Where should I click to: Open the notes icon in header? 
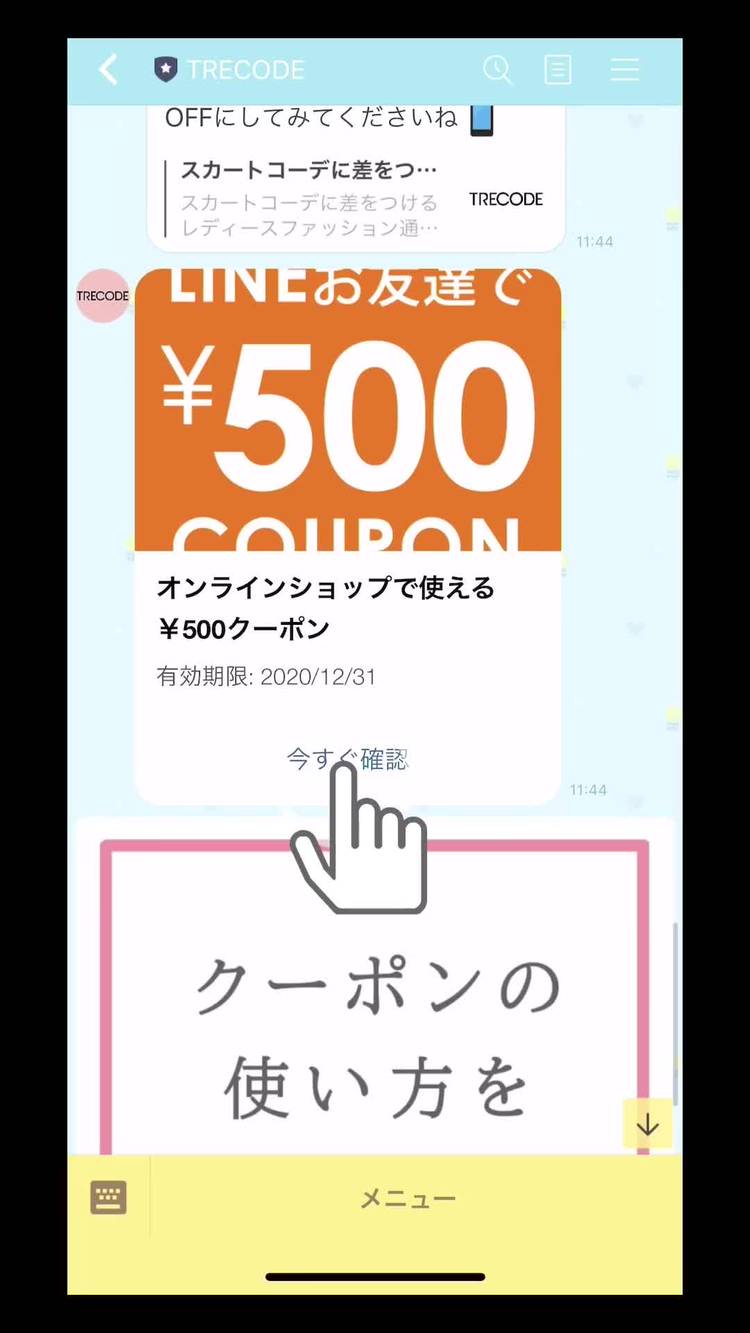click(558, 70)
